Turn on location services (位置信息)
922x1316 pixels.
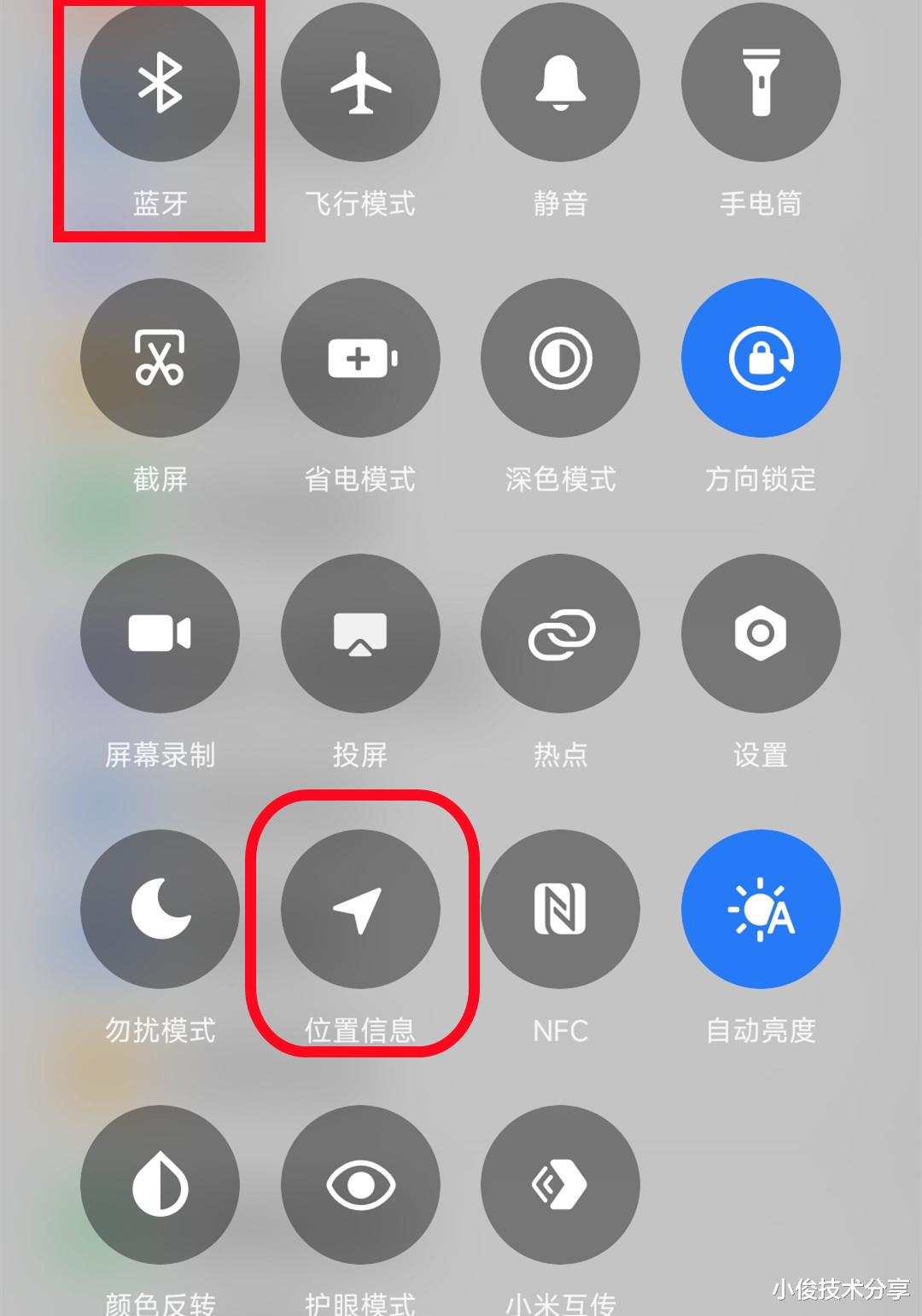[x=361, y=910]
